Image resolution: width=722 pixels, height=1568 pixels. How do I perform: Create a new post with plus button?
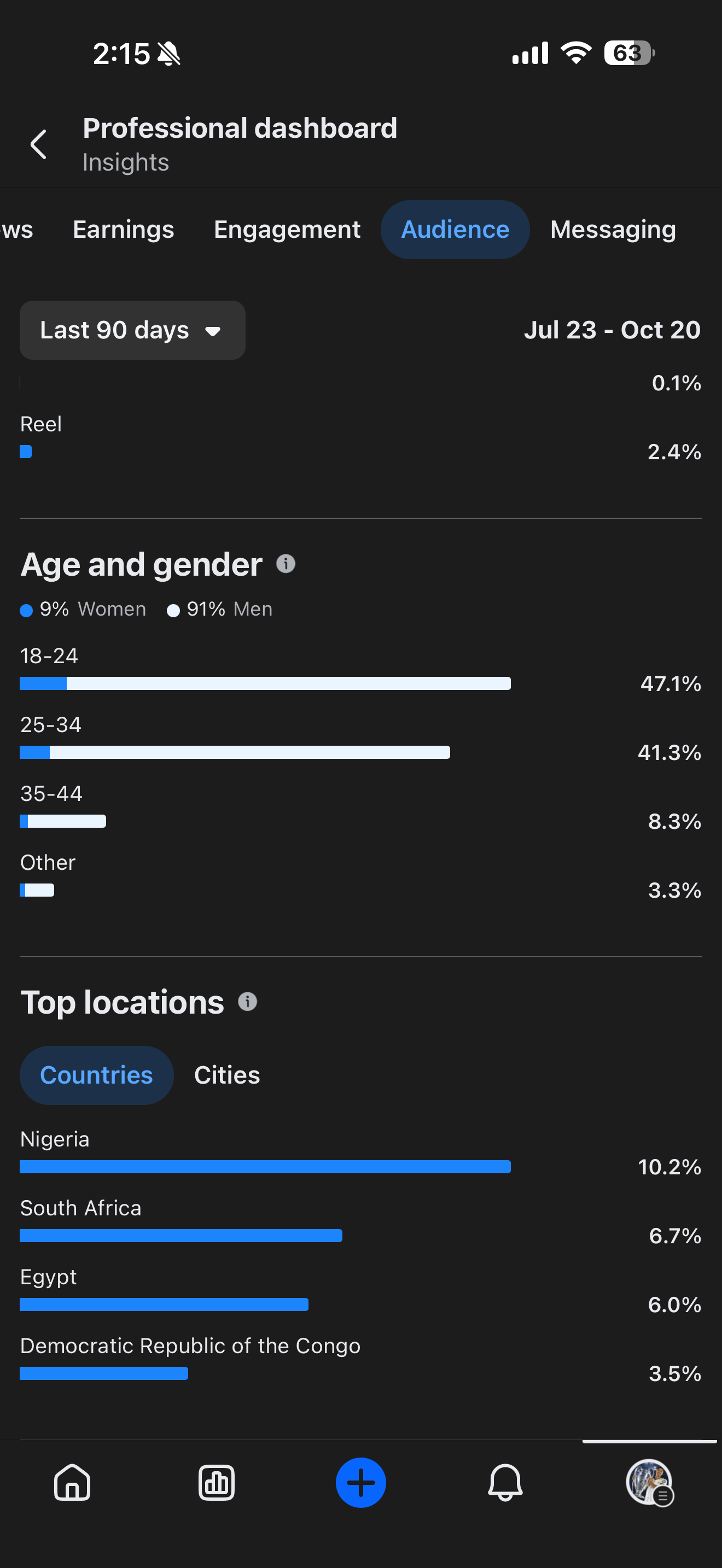(360, 1483)
